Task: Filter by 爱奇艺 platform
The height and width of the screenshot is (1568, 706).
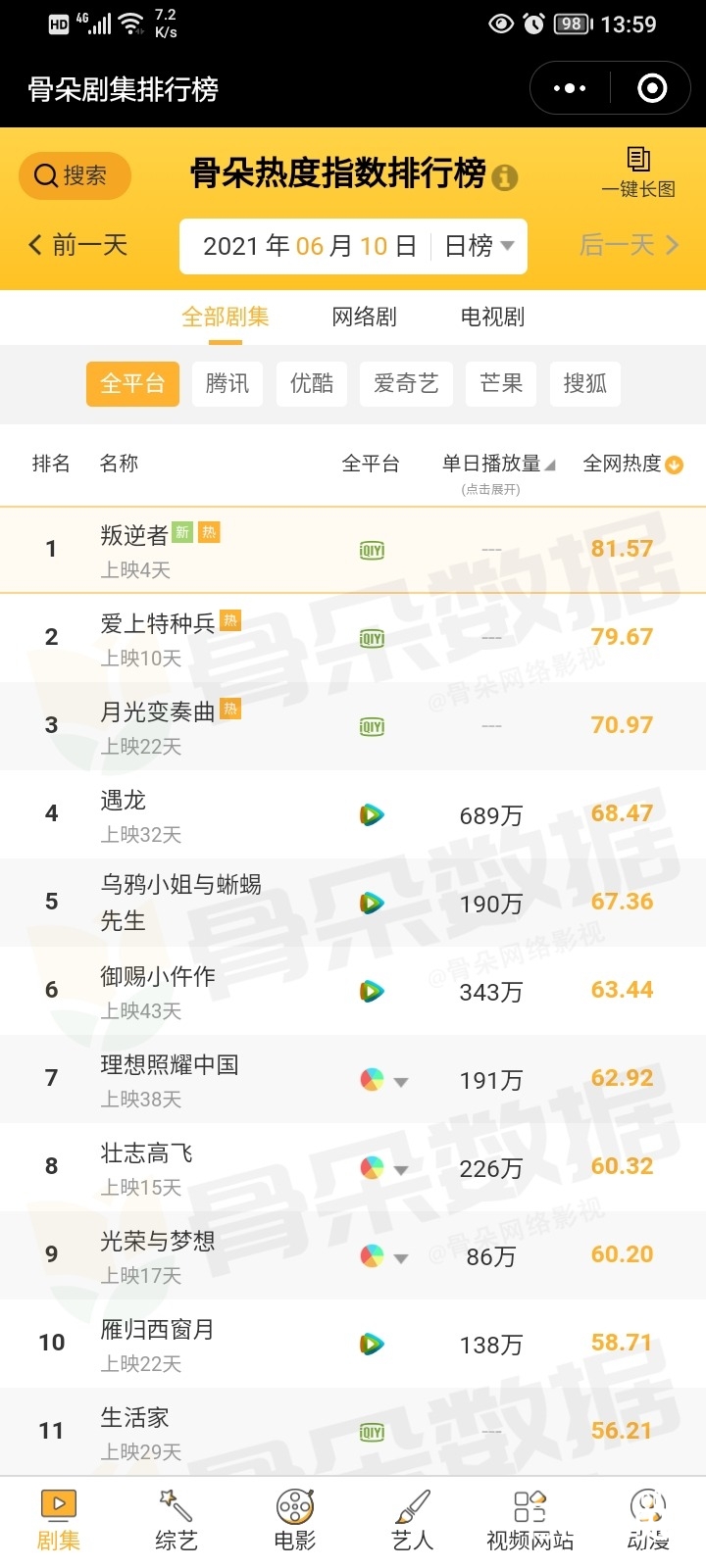Action: tap(406, 383)
